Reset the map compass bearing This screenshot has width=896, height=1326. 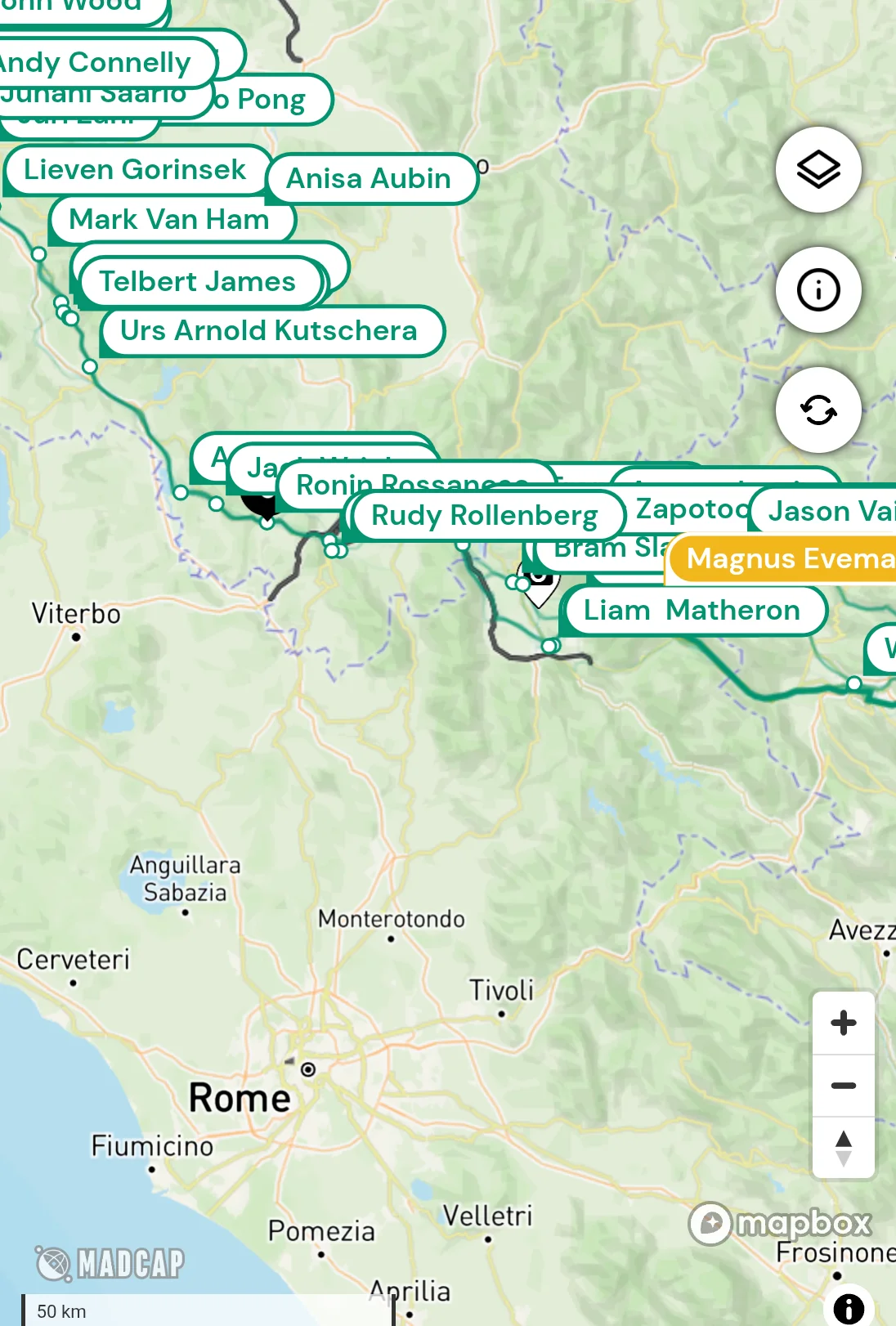coord(843,1148)
